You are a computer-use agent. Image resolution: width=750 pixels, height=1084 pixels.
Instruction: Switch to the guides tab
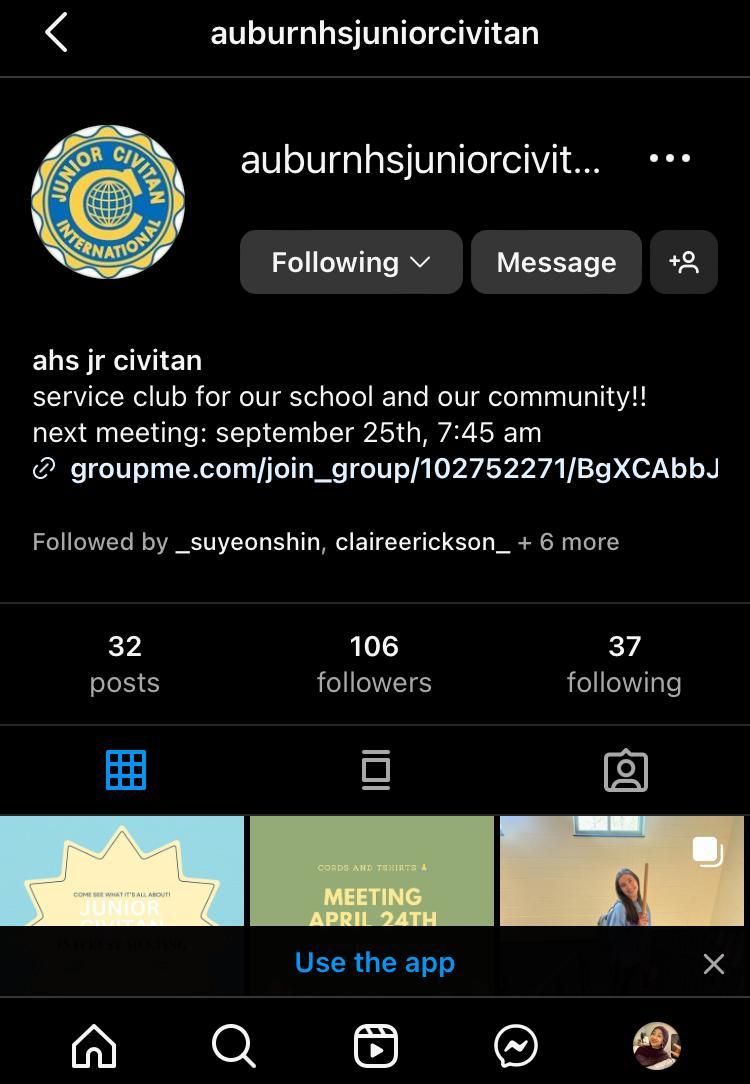pyautogui.click(x=375, y=770)
